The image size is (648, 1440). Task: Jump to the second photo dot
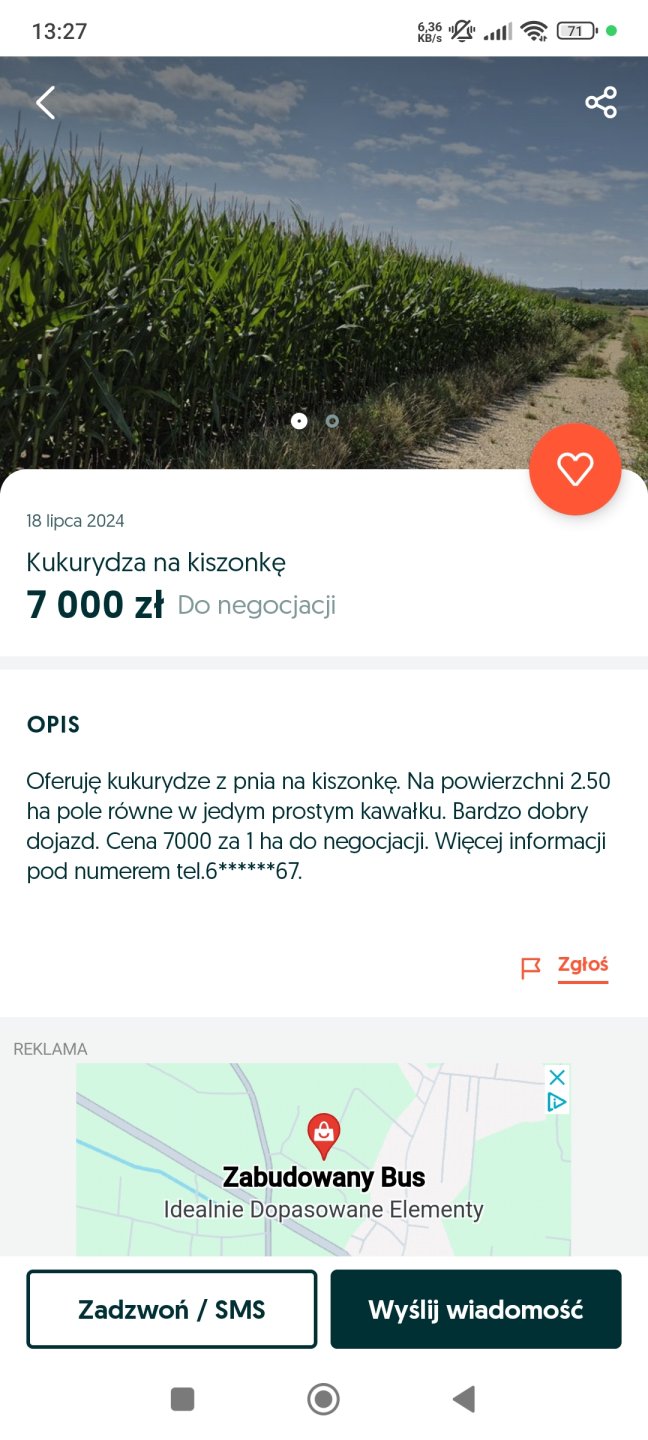(x=332, y=421)
